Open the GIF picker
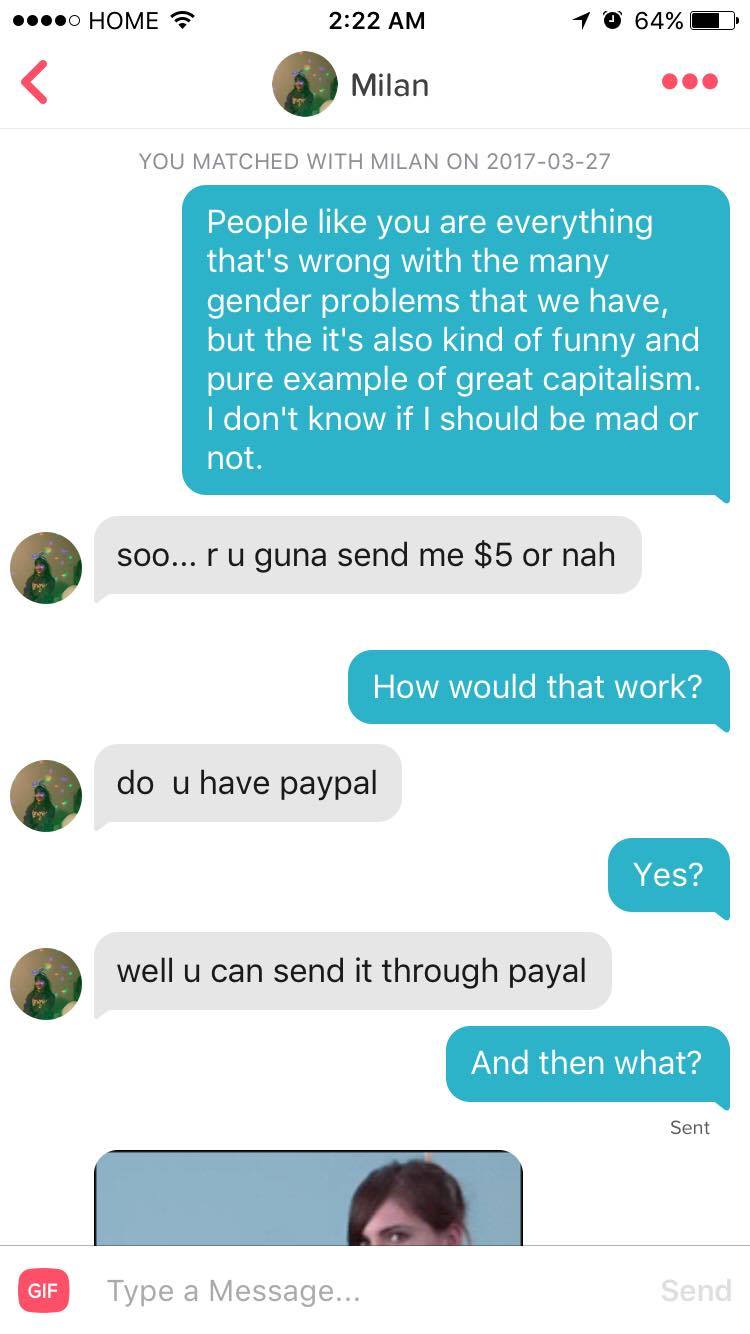Viewport: 750px width, 1334px height. tap(42, 1290)
